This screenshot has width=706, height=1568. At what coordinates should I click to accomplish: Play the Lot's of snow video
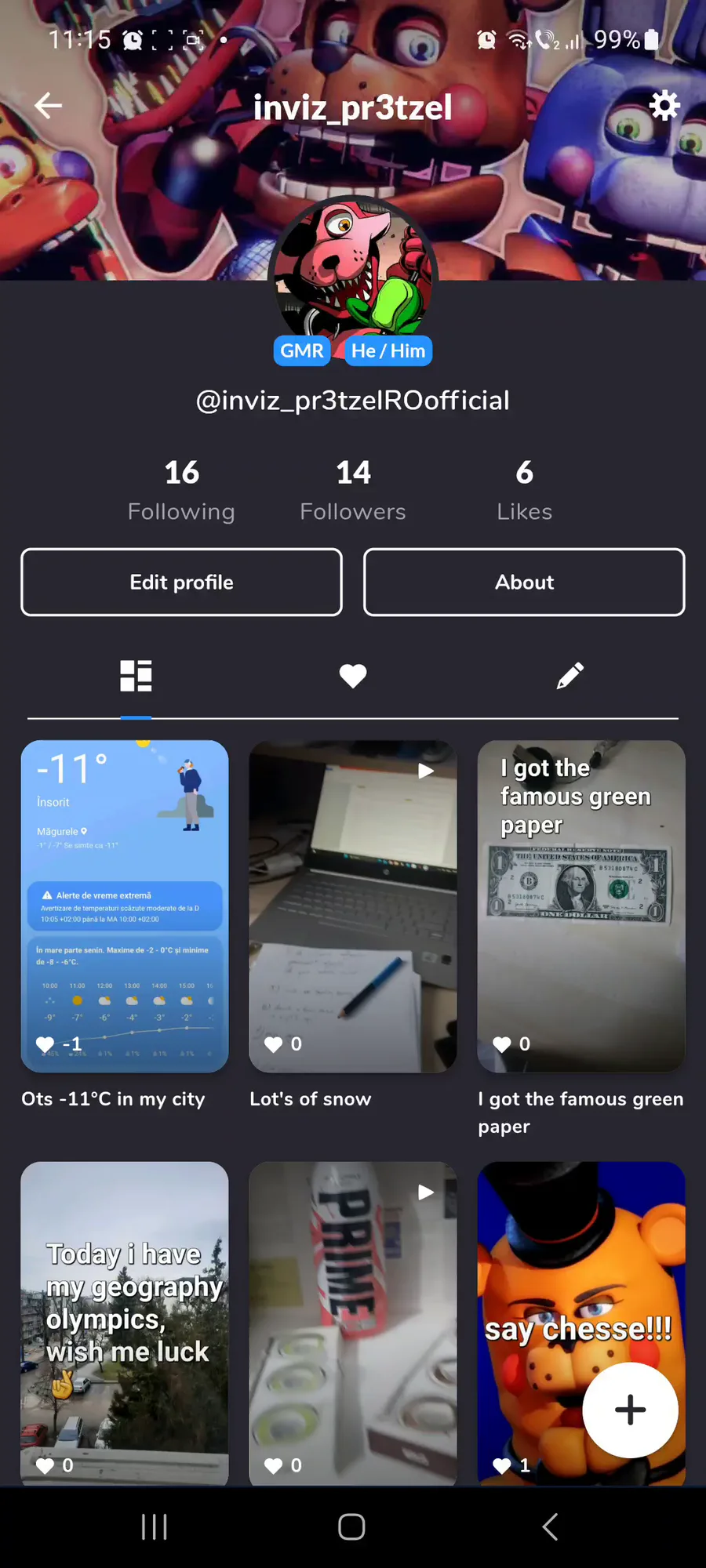352,906
